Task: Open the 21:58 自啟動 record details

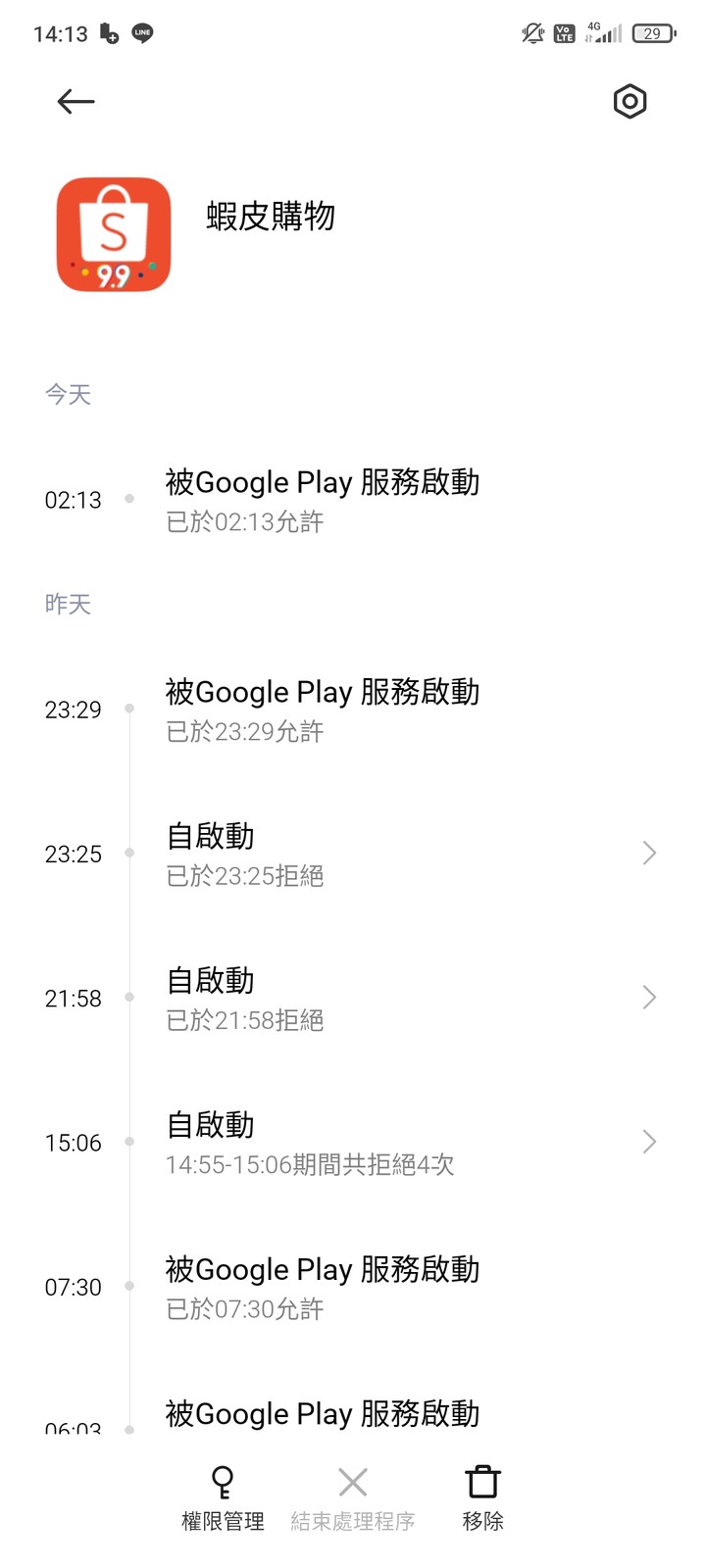Action: click(x=353, y=998)
